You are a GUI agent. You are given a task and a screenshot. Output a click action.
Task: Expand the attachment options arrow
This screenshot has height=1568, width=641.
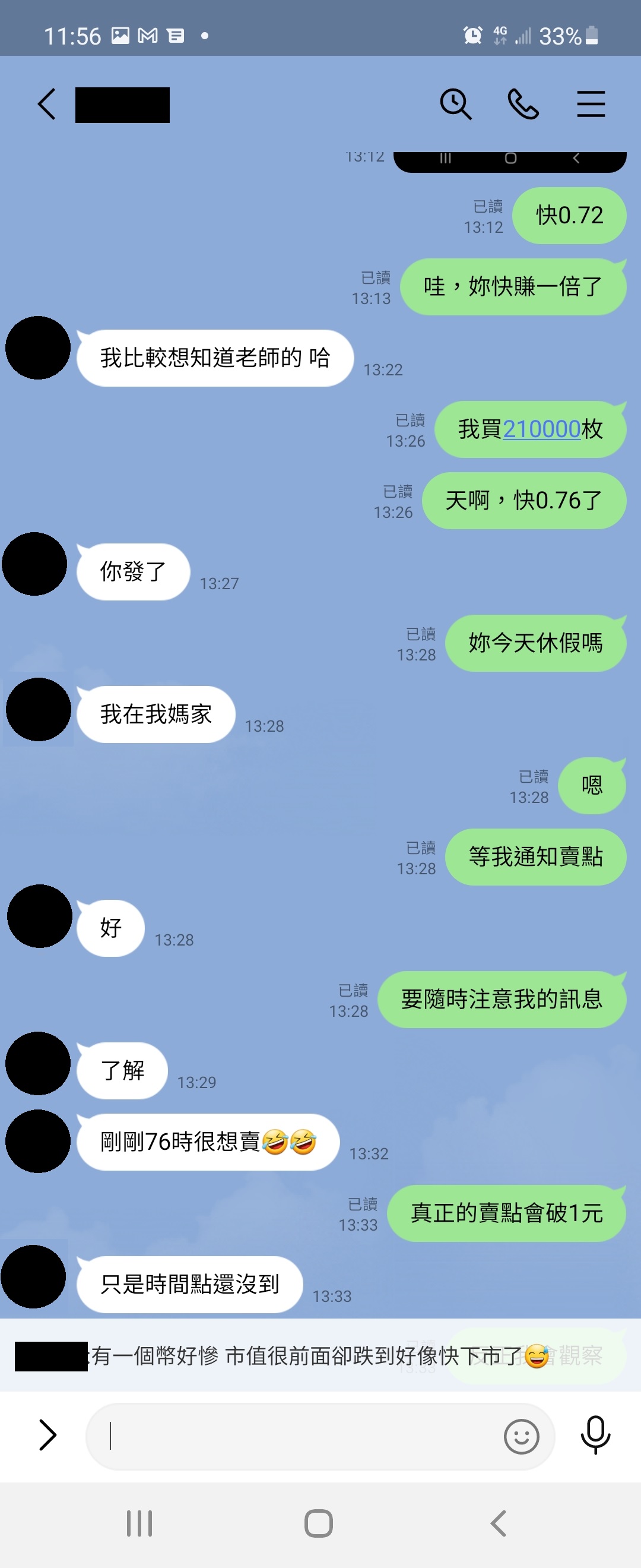pyautogui.click(x=47, y=1436)
